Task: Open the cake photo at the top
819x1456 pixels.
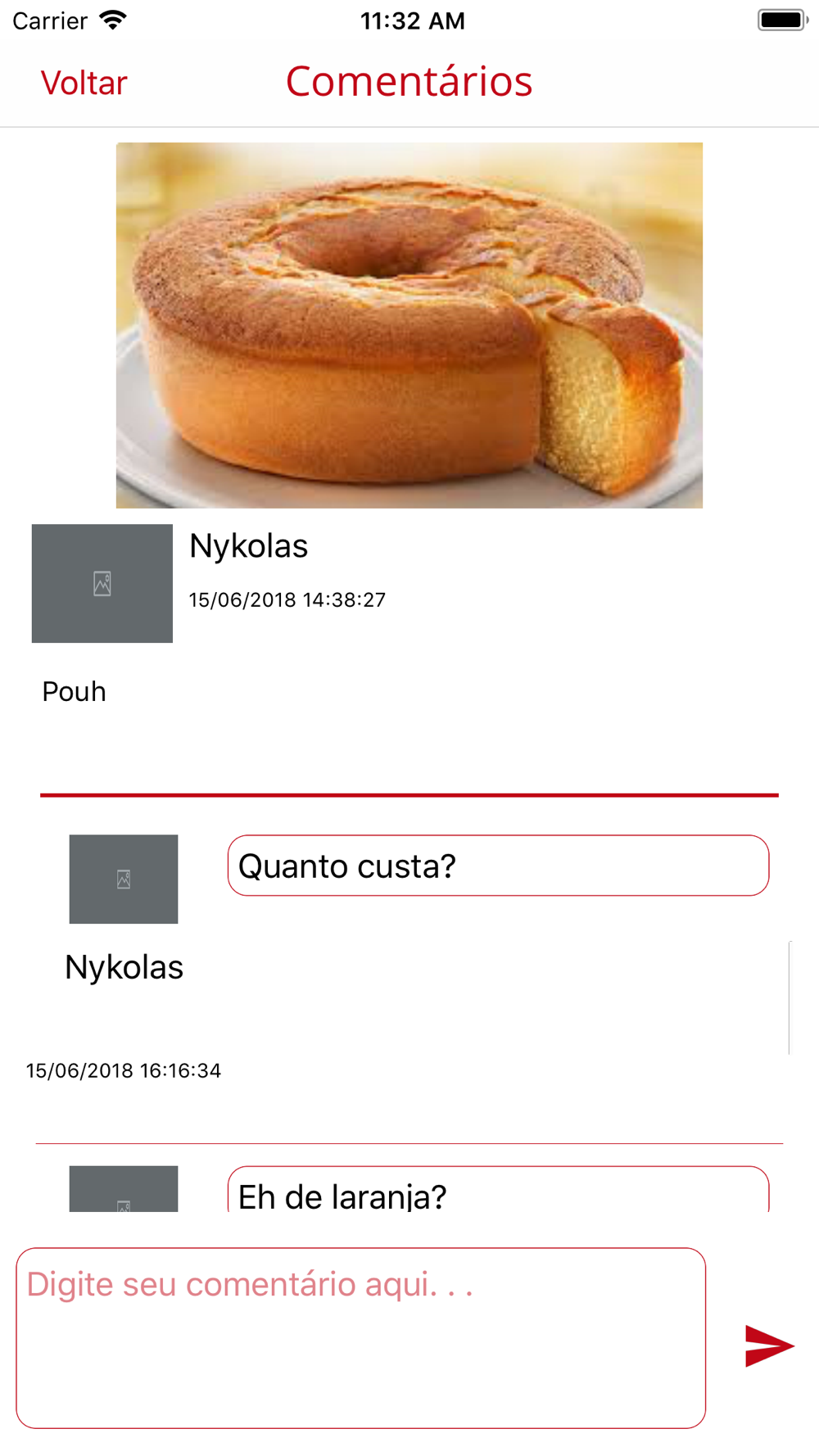Action: click(409, 325)
